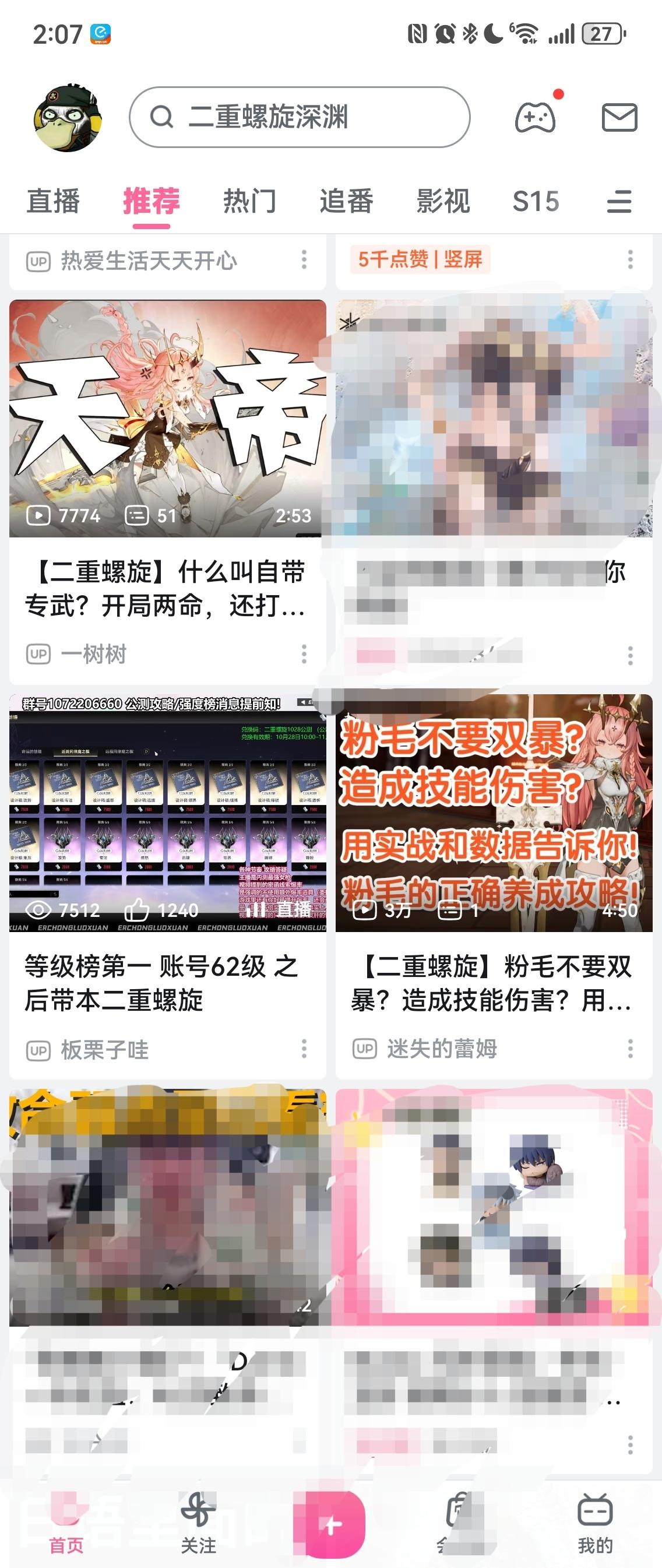The height and width of the screenshot is (1568, 662).
Task: Open the profile avatar
Action: click(68, 118)
